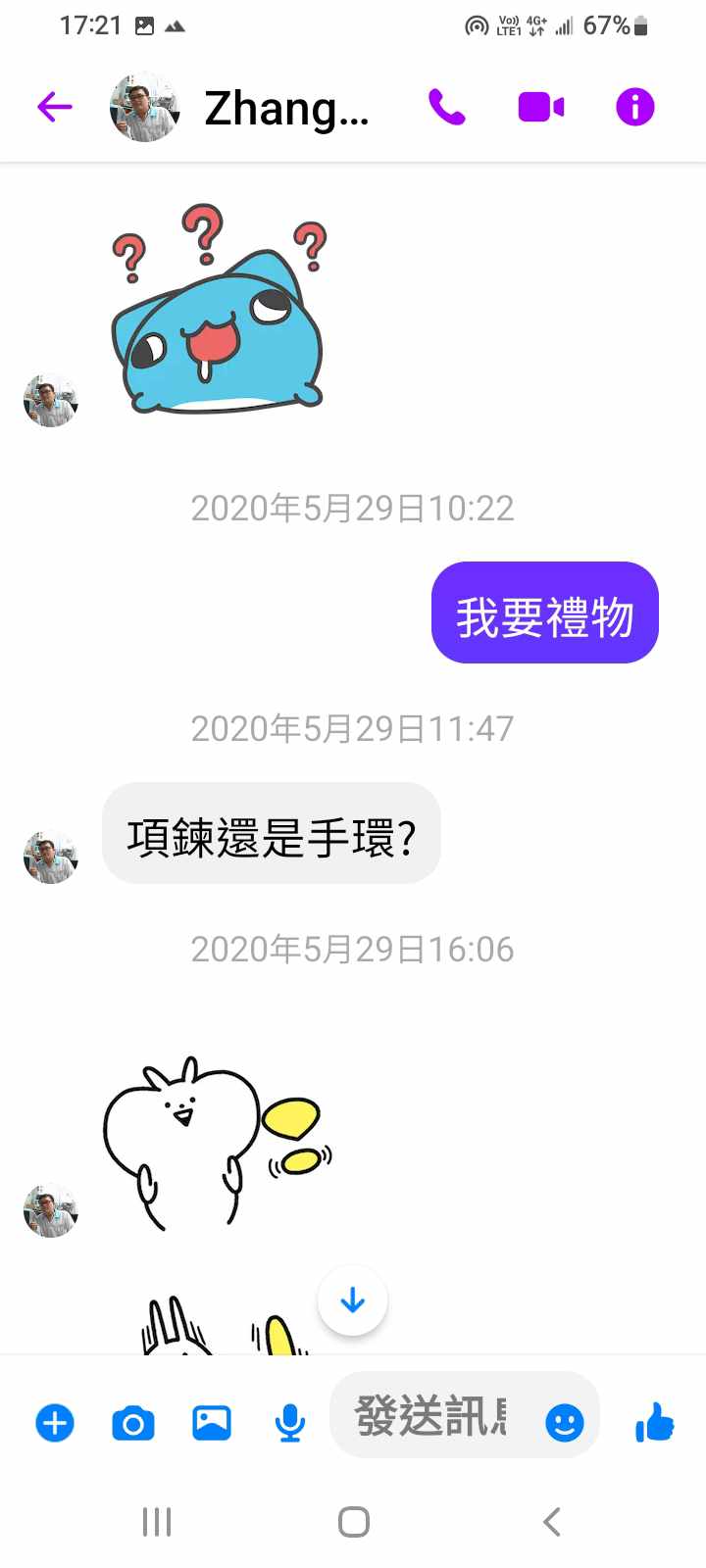
Task: Open recent apps from navigation bar
Action: 157,1522
